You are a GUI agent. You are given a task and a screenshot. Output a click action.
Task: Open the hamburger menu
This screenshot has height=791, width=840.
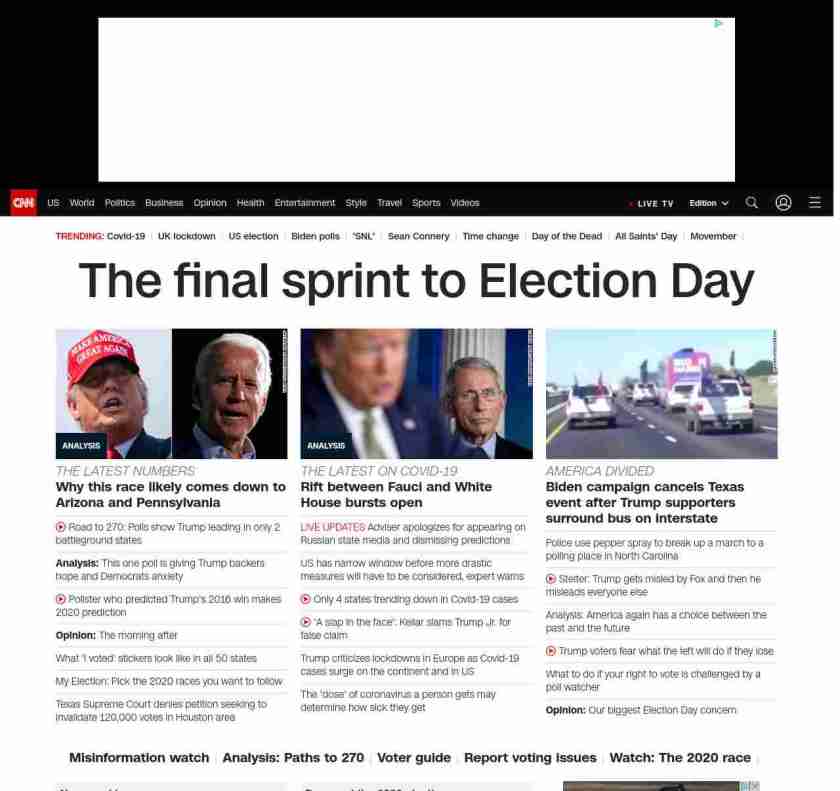(x=815, y=203)
